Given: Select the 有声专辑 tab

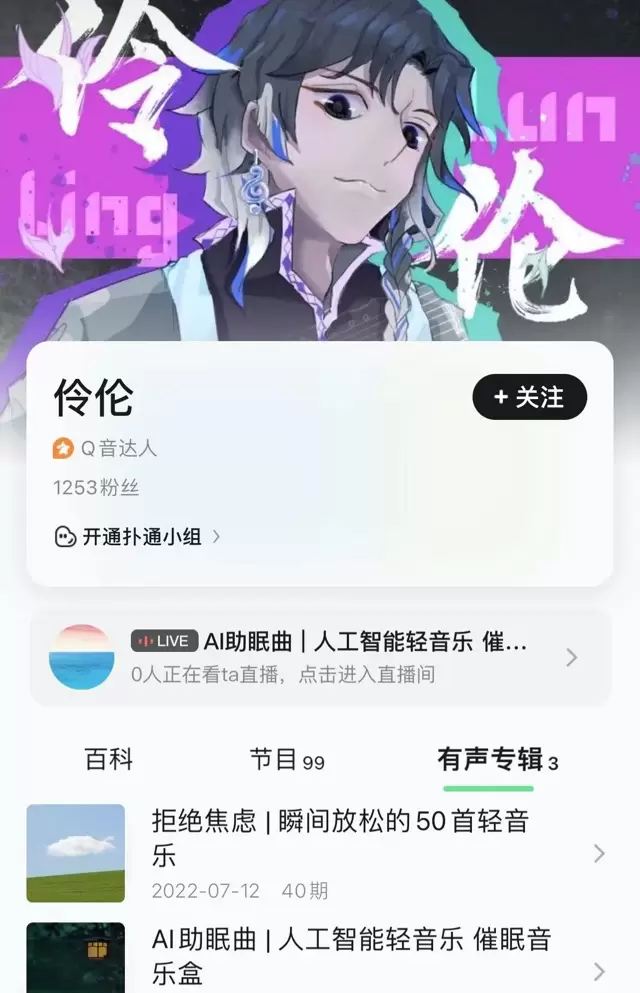Looking at the screenshot, I should point(497,761).
